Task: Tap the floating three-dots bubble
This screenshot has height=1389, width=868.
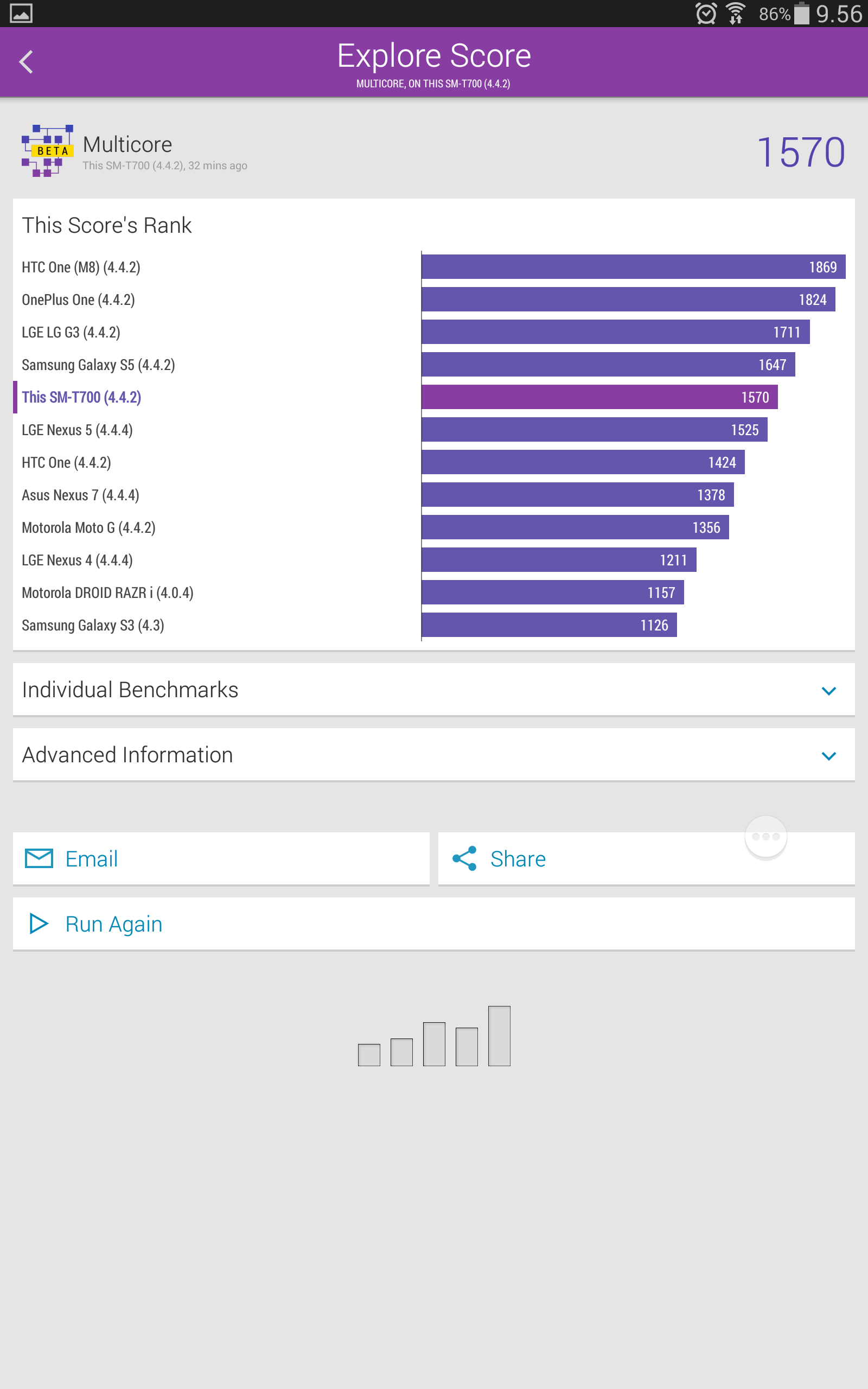Action: pos(765,837)
